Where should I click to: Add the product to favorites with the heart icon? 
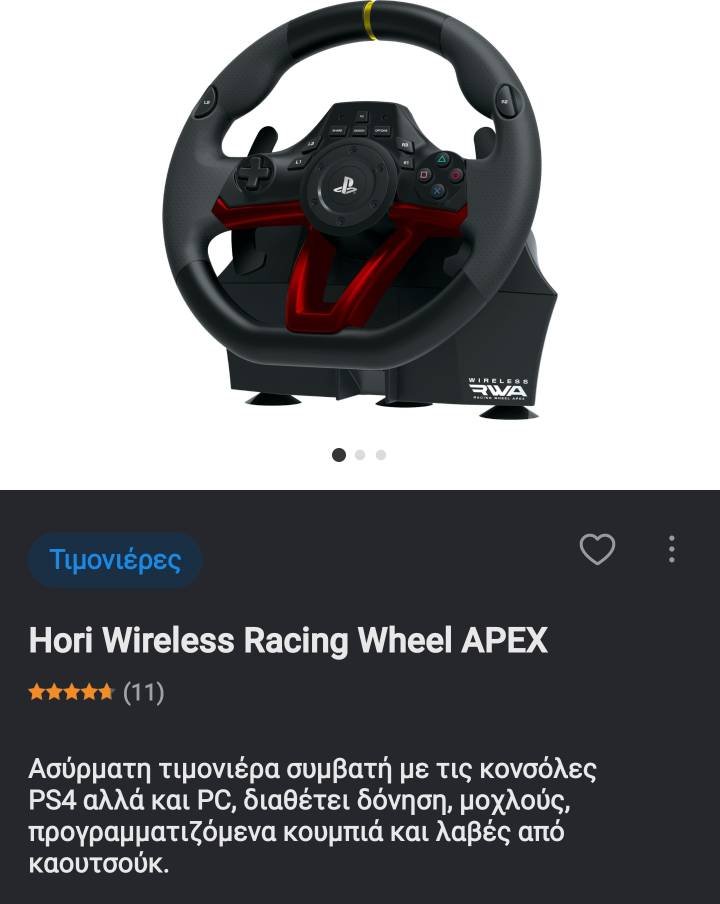[x=597, y=549]
